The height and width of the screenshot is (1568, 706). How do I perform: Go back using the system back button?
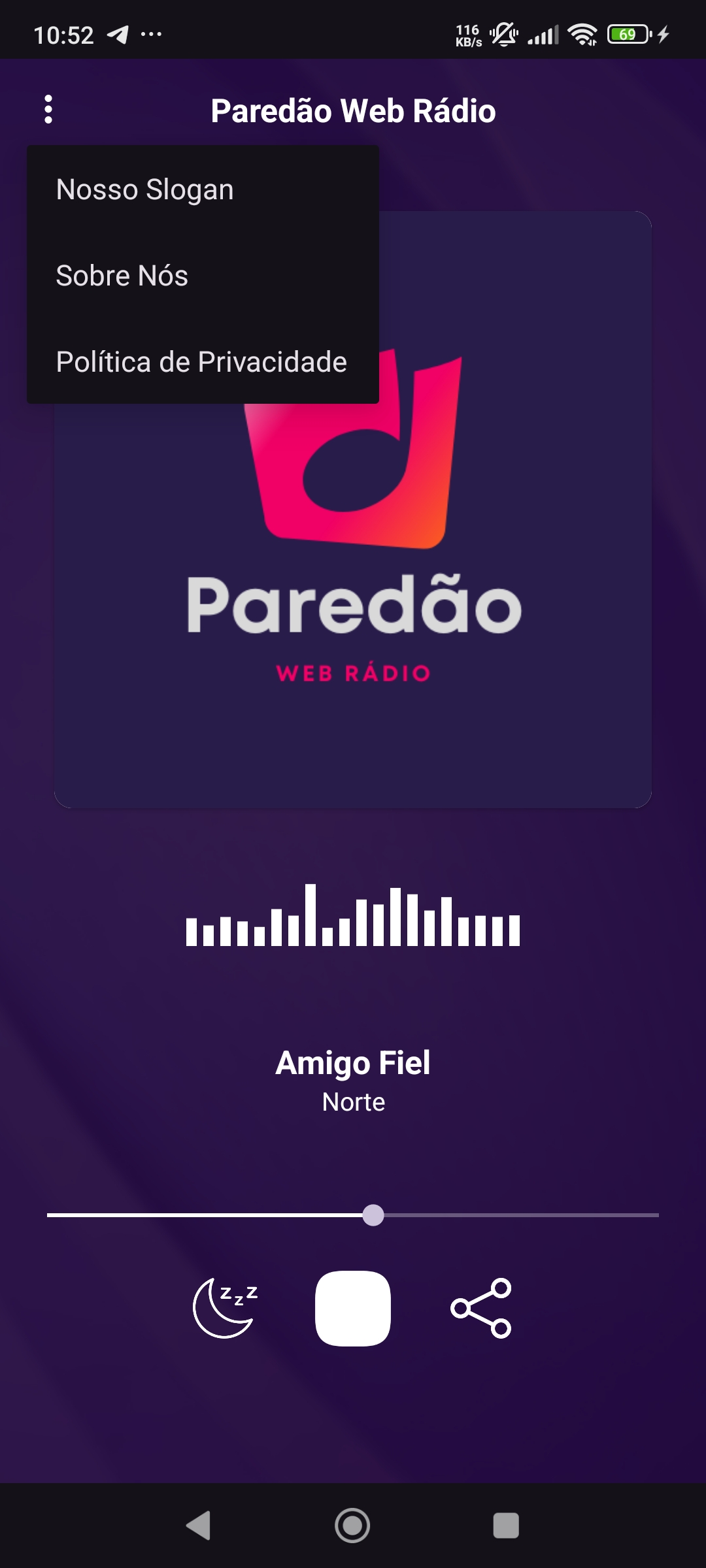199,1526
